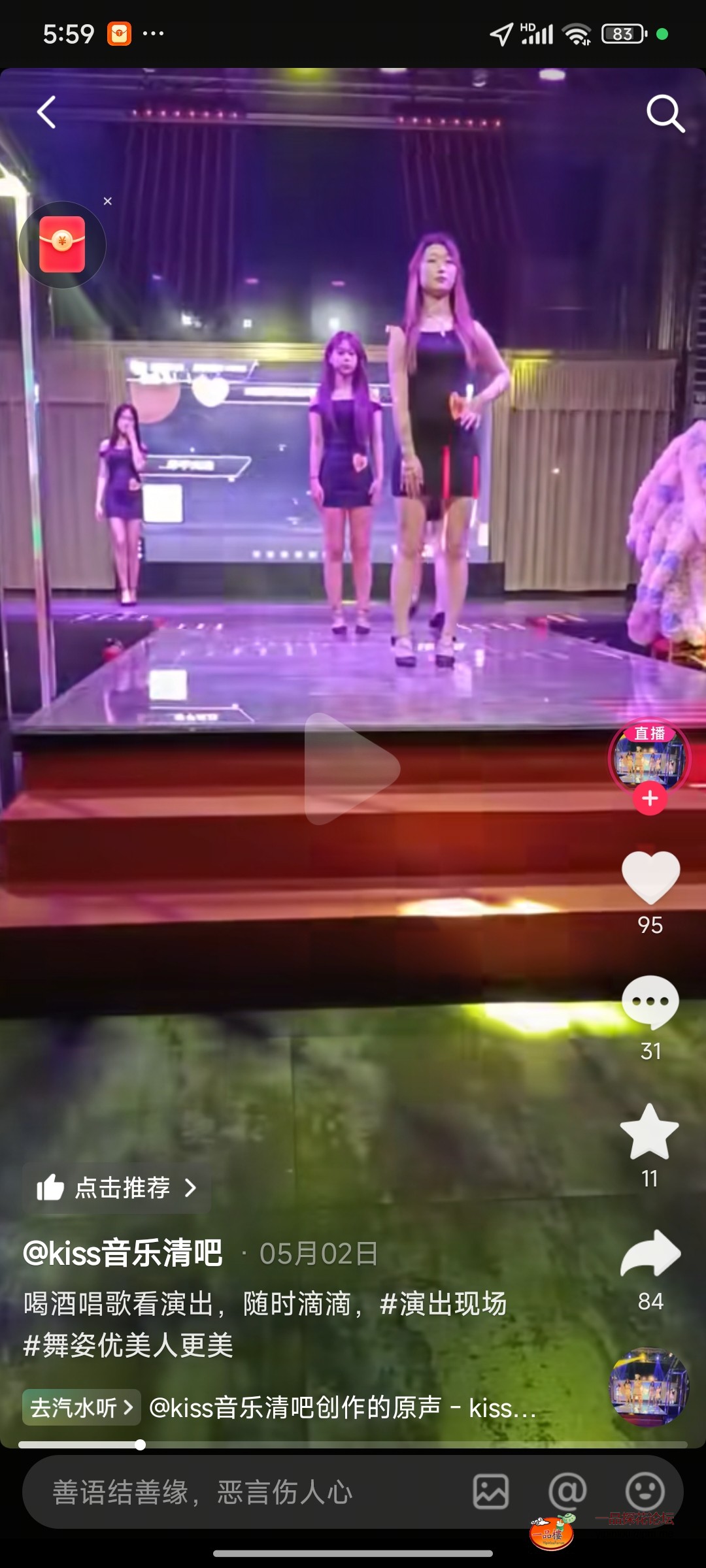This screenshot has width=706, height=1568.
Task: Go back using the top-left arrow
Action: (46, 112)
